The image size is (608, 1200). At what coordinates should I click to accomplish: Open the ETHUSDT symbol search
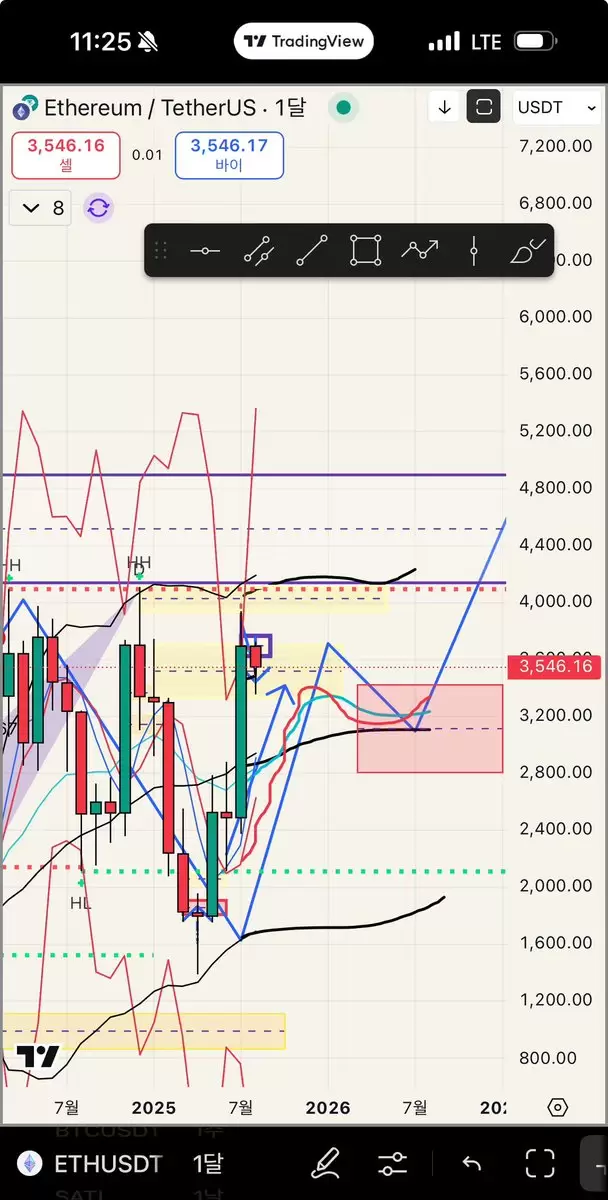(x=90, y=1164)
